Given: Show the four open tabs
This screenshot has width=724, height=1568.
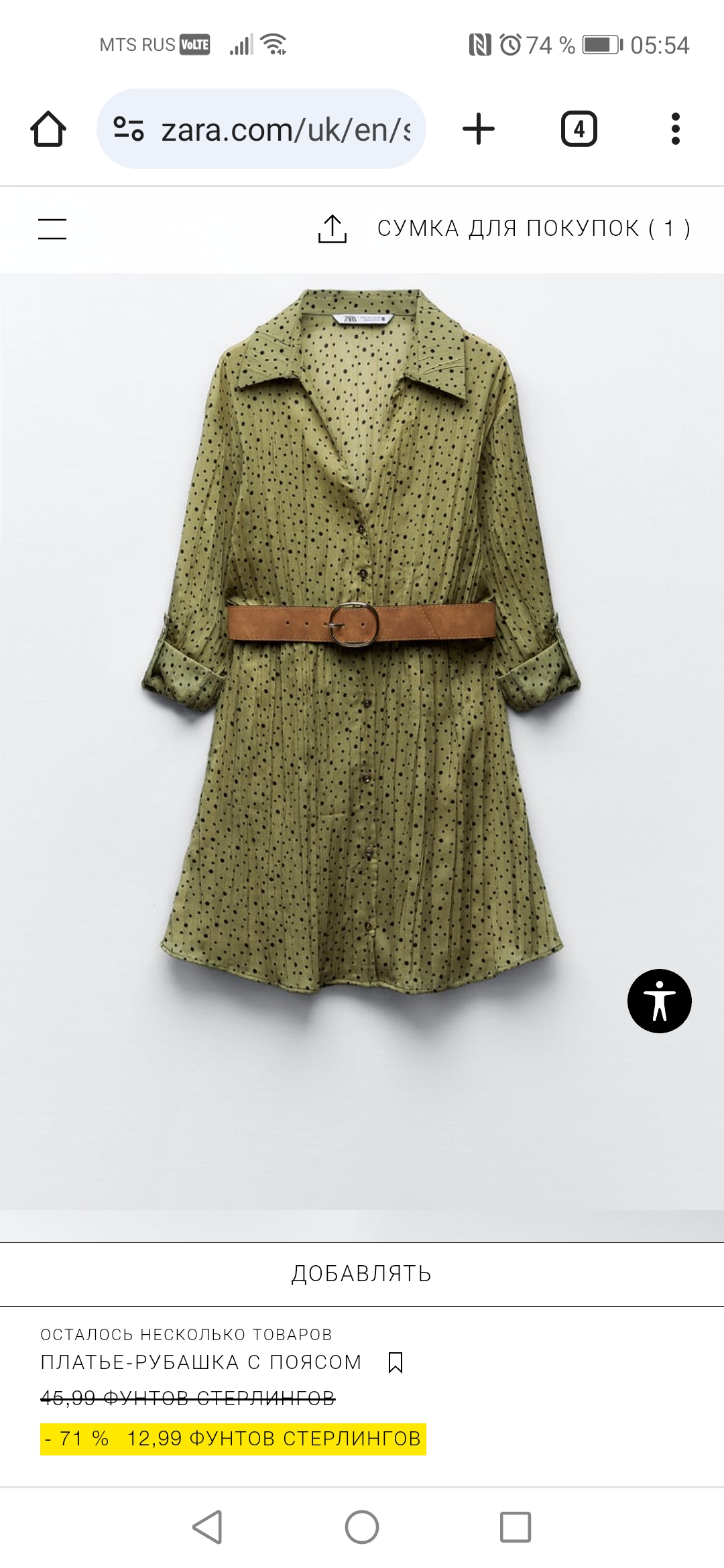Looking at the screenshot, I should click(x=579, y=129).
